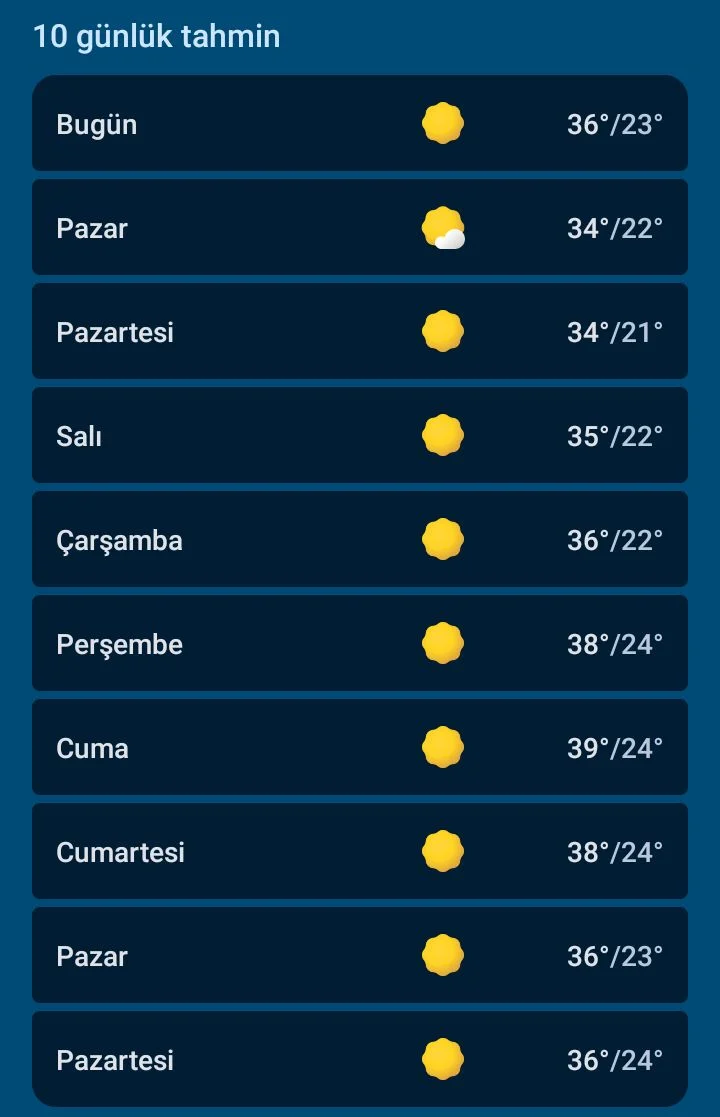Click the partly cloudy icon for Pazar
Viewport: 720px width, 1117px height.
tap(442, 227)
